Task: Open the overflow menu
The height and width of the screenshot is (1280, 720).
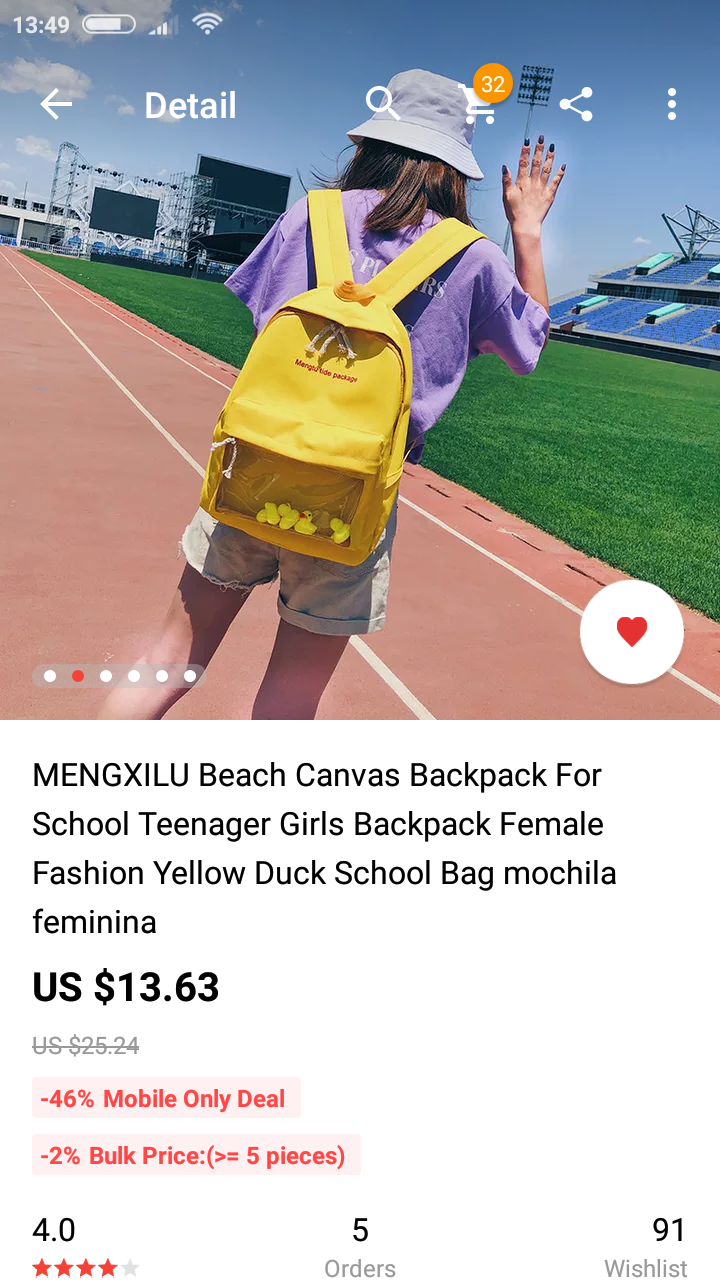Action: pyautogui.click(x=671, y=104)
